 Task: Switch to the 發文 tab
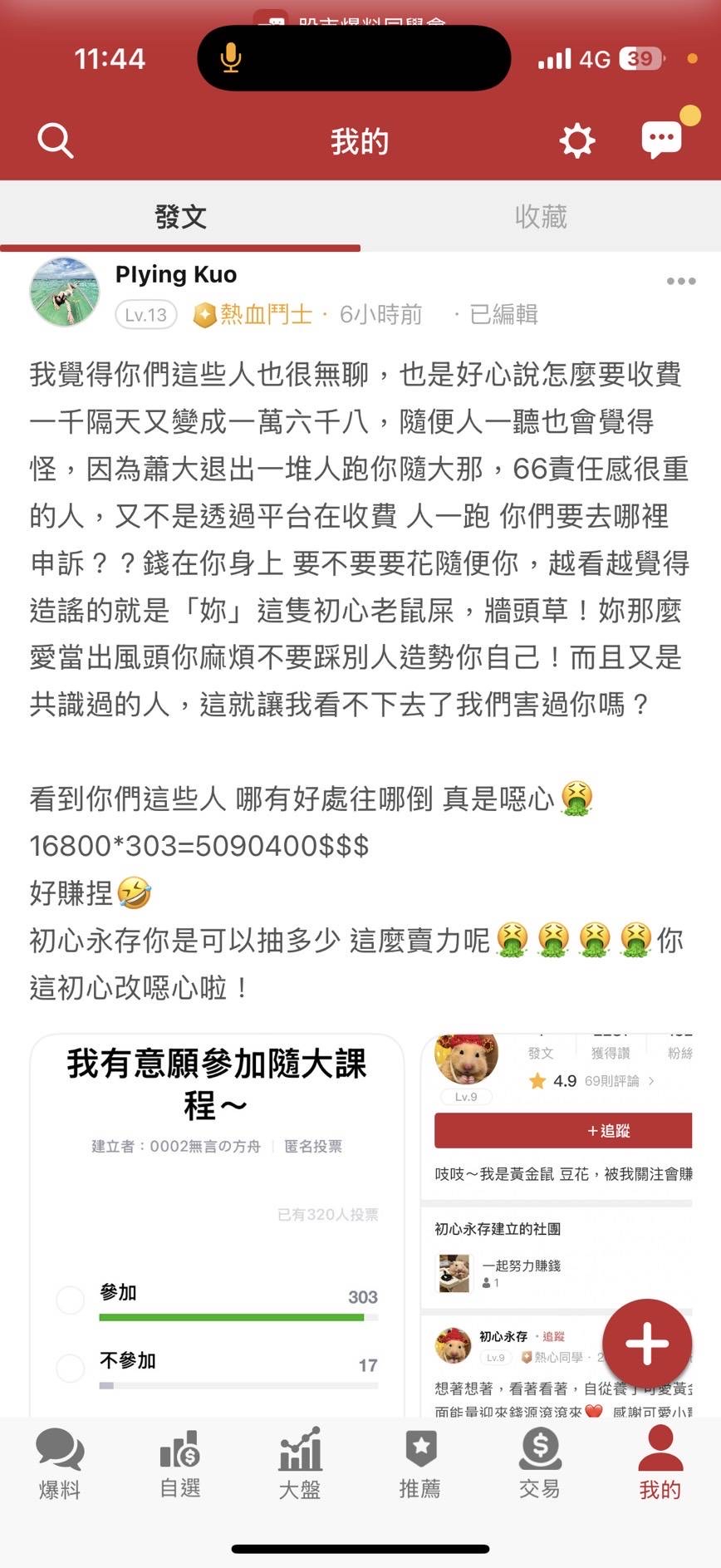(x=180, y=217)
